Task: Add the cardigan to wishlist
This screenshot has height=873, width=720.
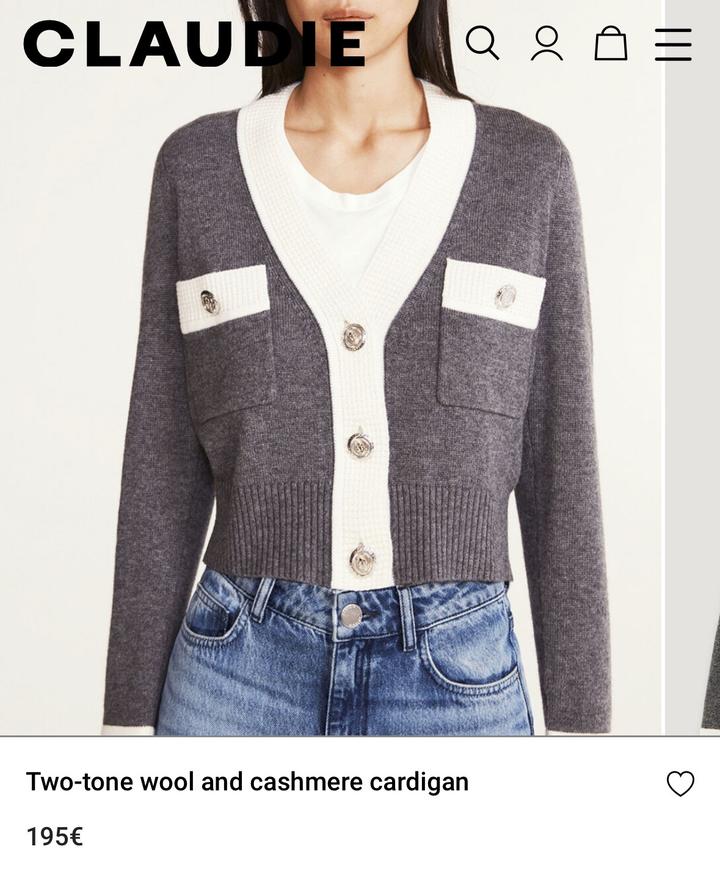Action: pos(680,783)
